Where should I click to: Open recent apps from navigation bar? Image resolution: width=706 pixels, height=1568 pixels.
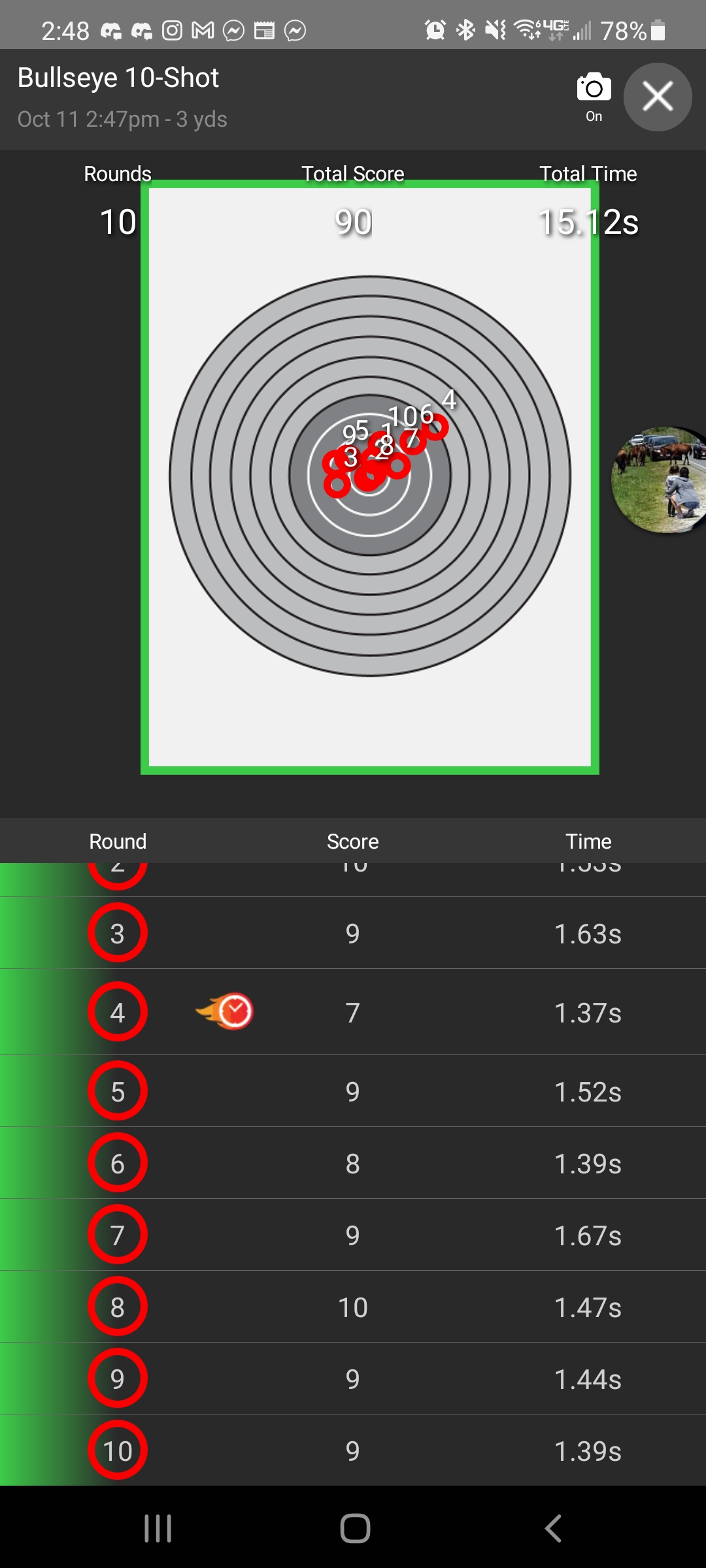coord(158,1528)
